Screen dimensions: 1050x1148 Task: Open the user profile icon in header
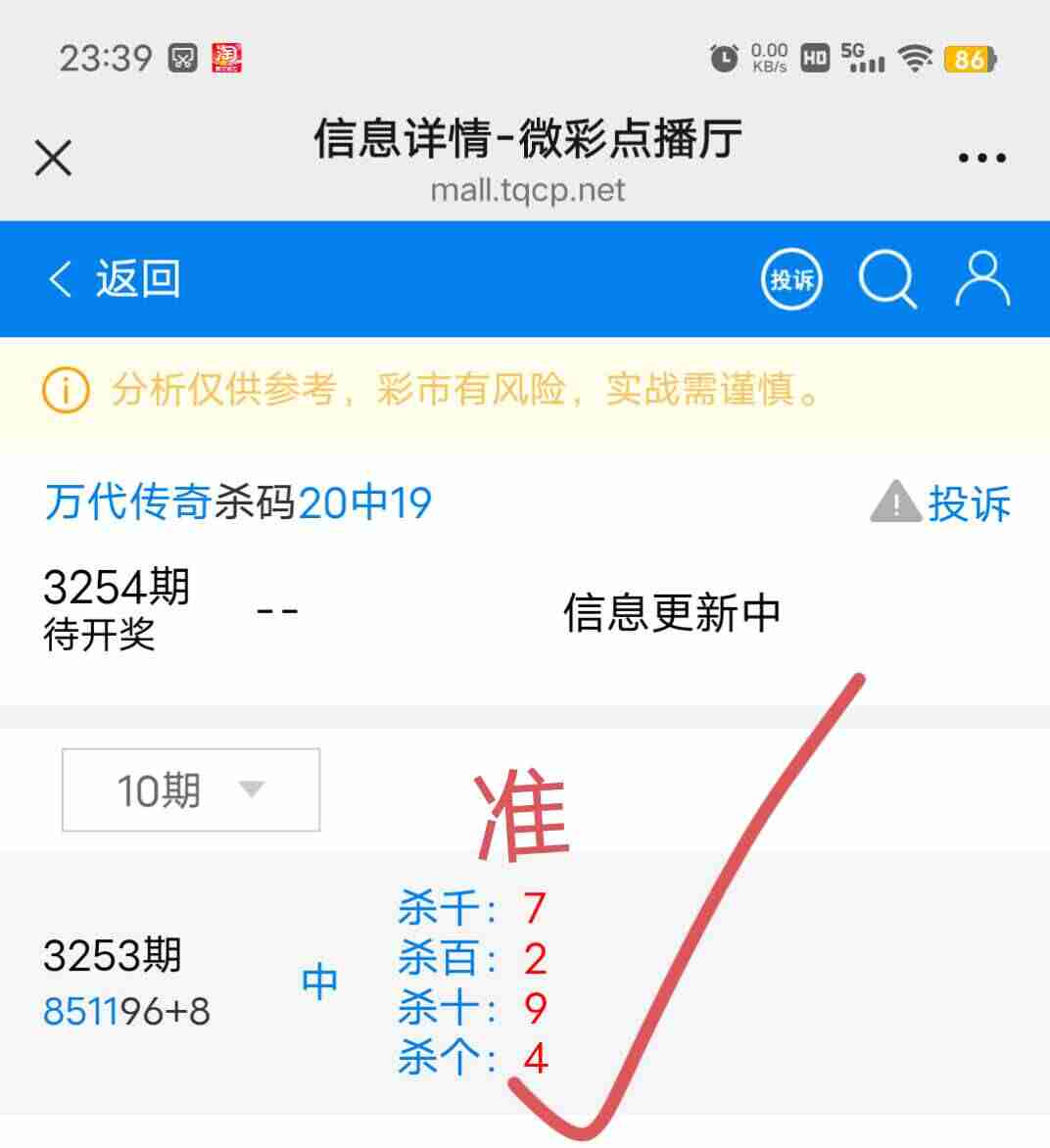982,278
